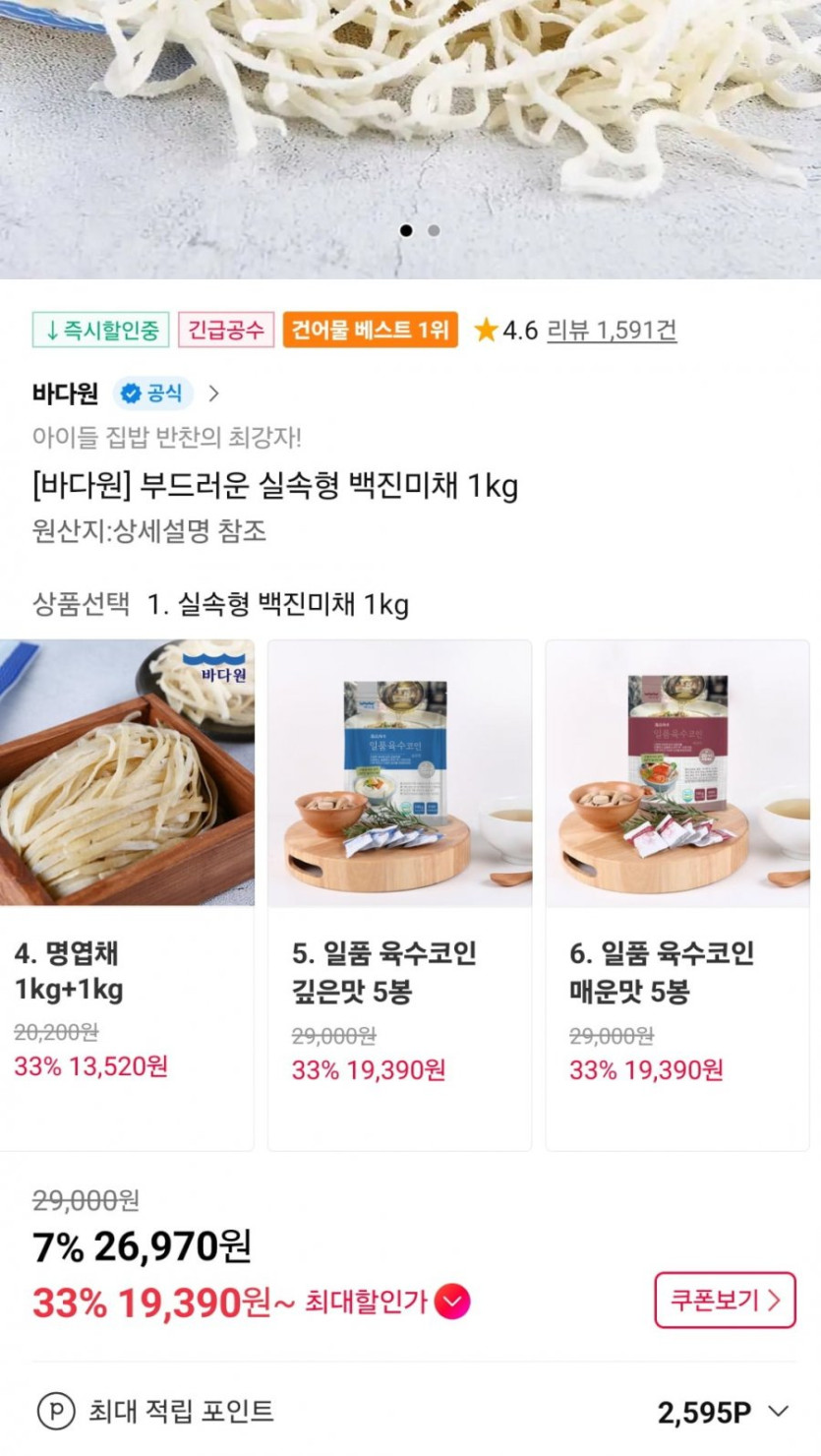The width and height of the screenshot is (821, 1456).
Task: Select the 명엽채 1kg+1kg option
Action: [126, 893]
